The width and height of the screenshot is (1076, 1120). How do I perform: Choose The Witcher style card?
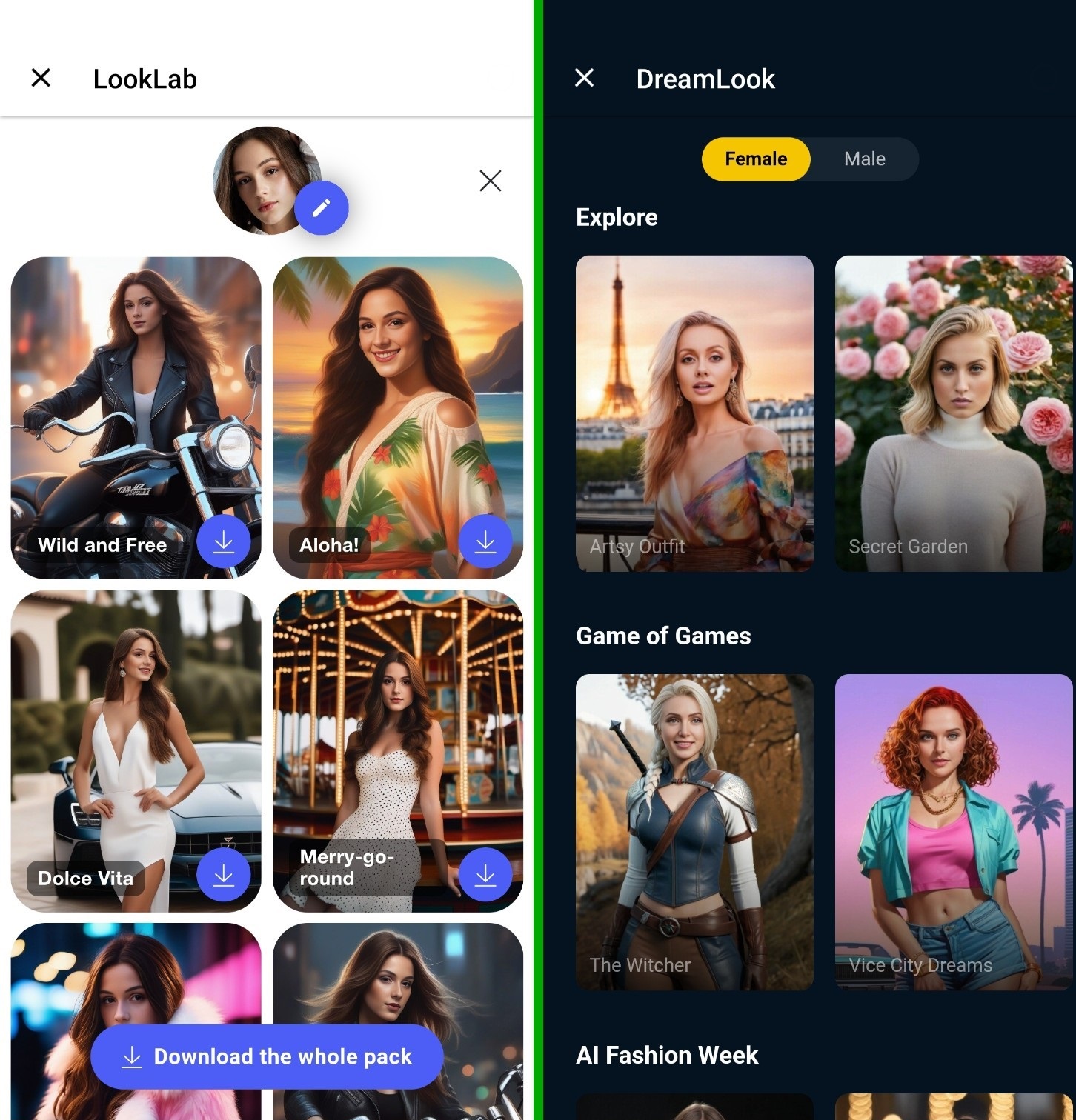pos(694,831)
